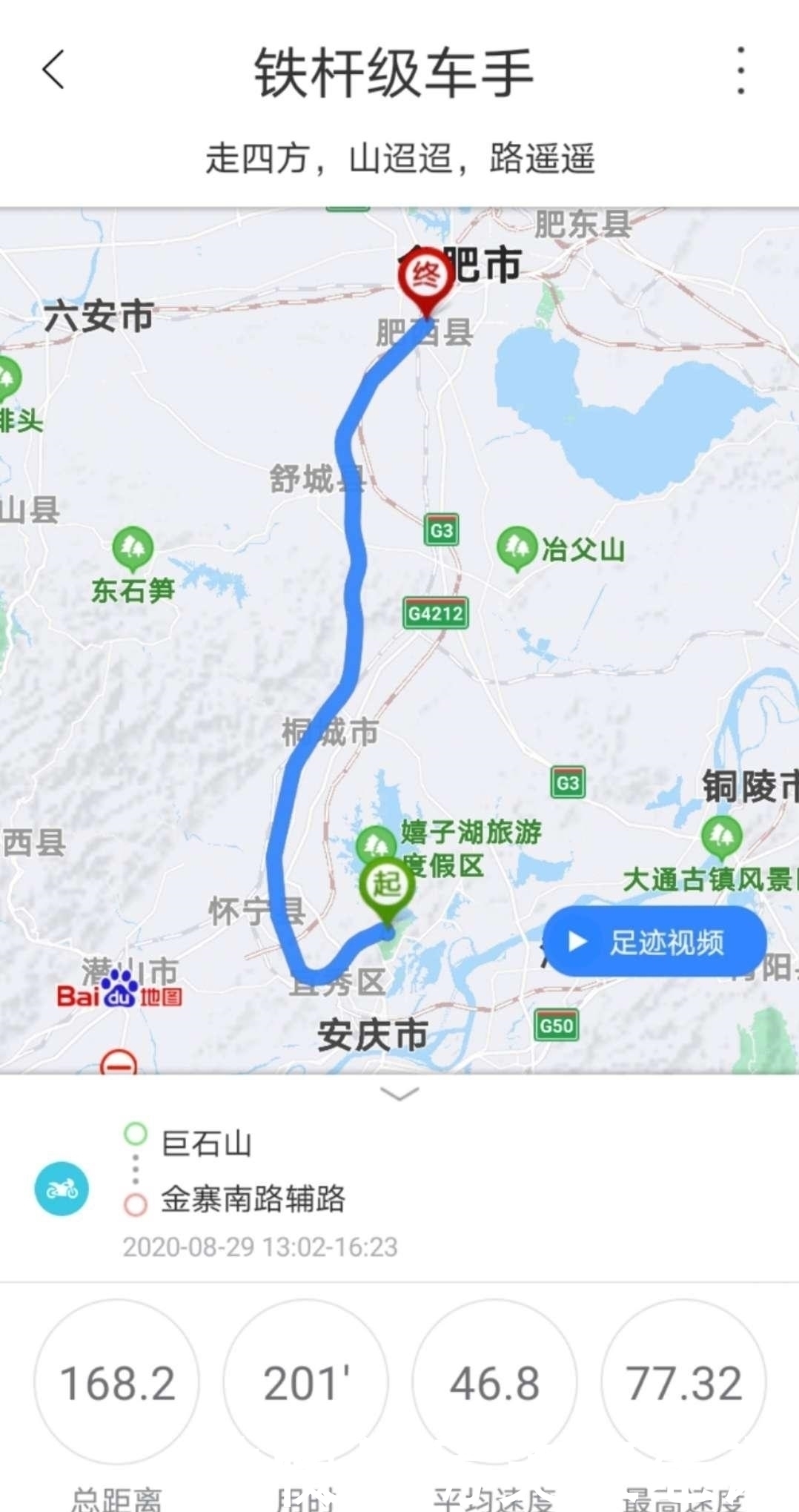Open the overflow menu at top right
Screen dimensions: 799x1512
pos(741,70)
